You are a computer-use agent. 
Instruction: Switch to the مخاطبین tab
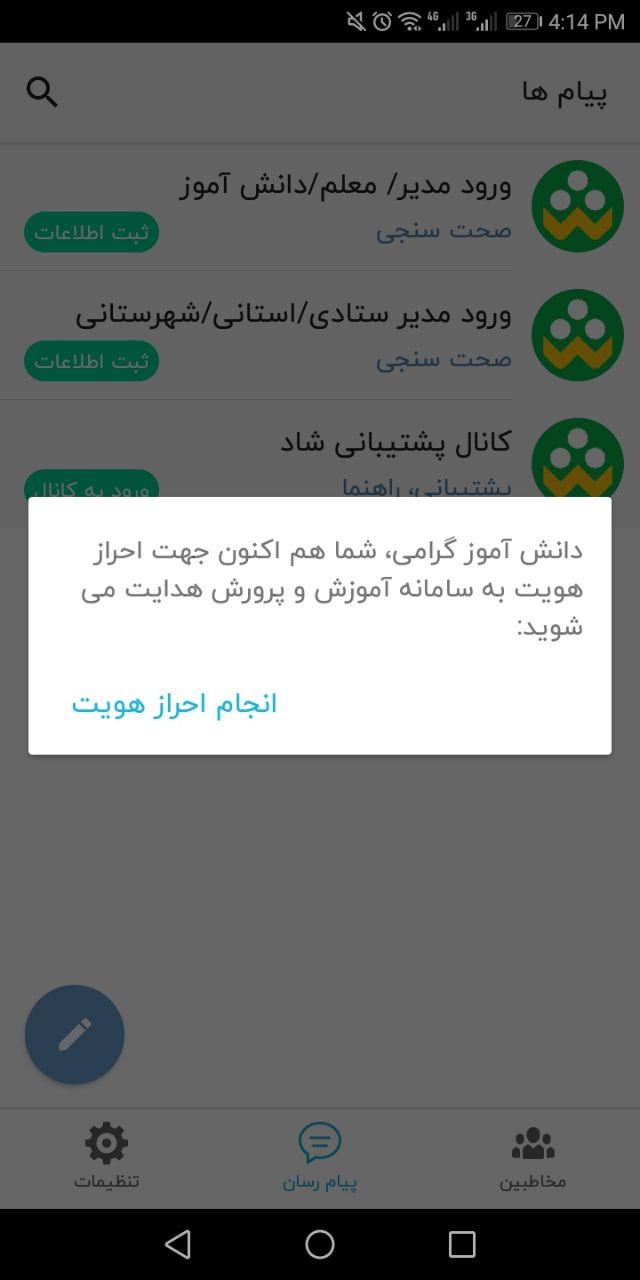coord(533,1156)
